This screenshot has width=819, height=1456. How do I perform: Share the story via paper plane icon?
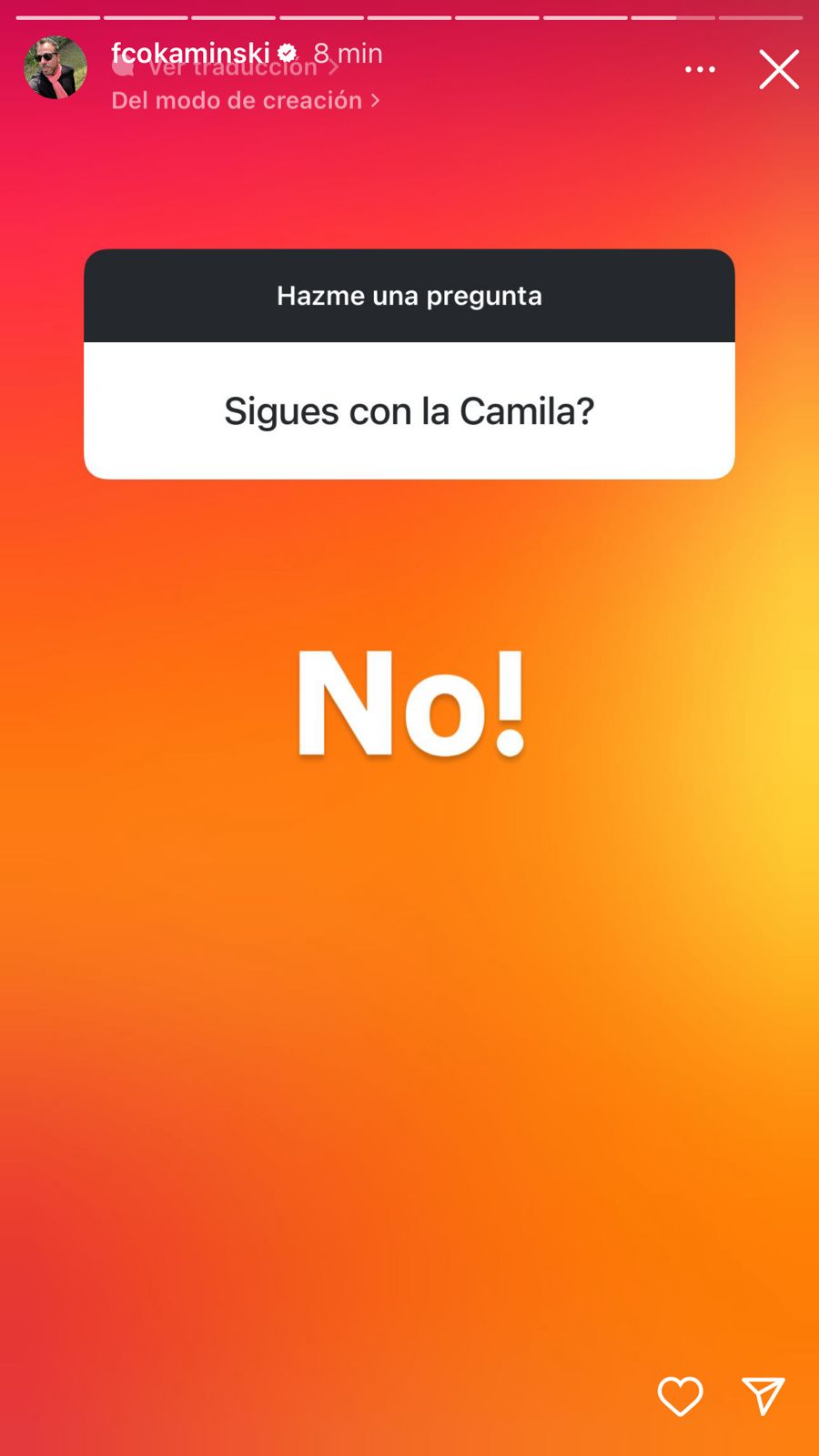(x=763, y=1396)
